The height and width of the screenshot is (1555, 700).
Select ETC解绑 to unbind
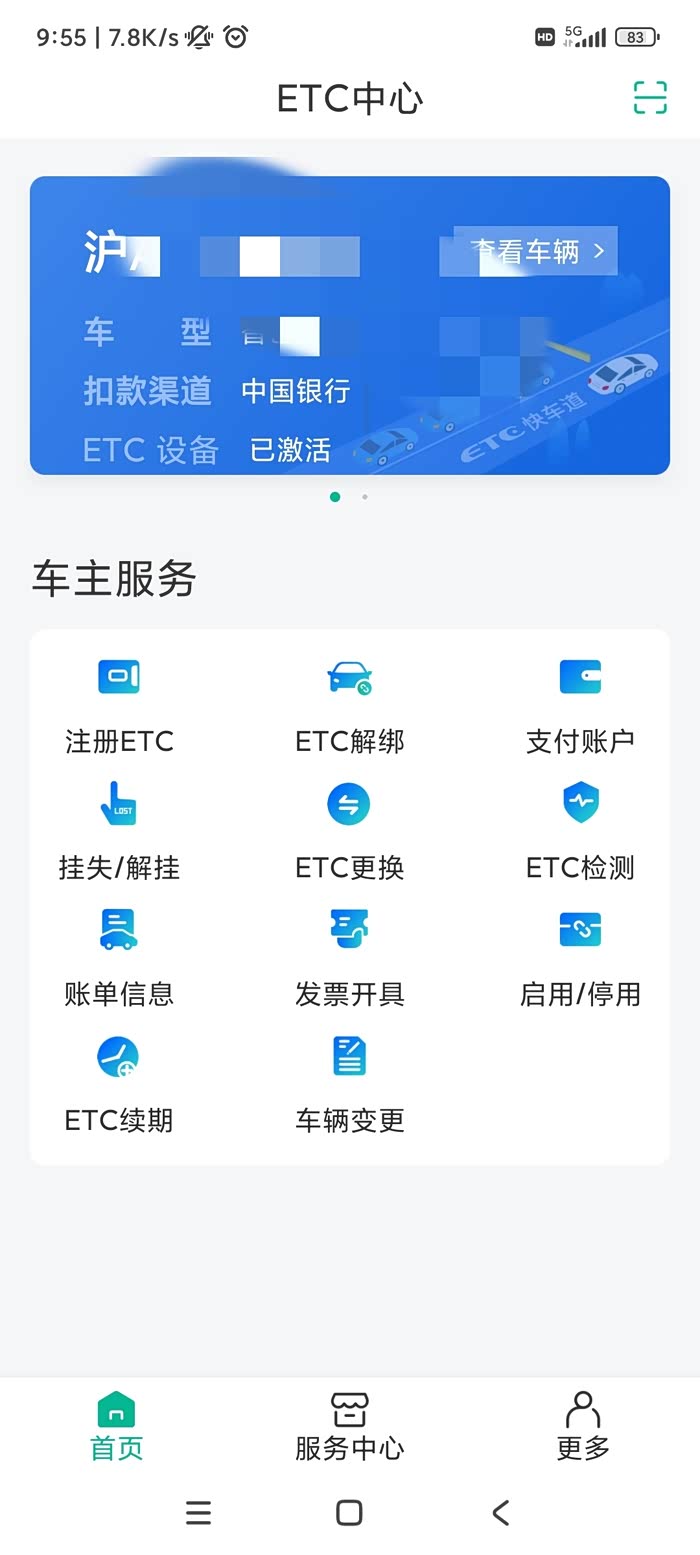(x=349, y=705)
